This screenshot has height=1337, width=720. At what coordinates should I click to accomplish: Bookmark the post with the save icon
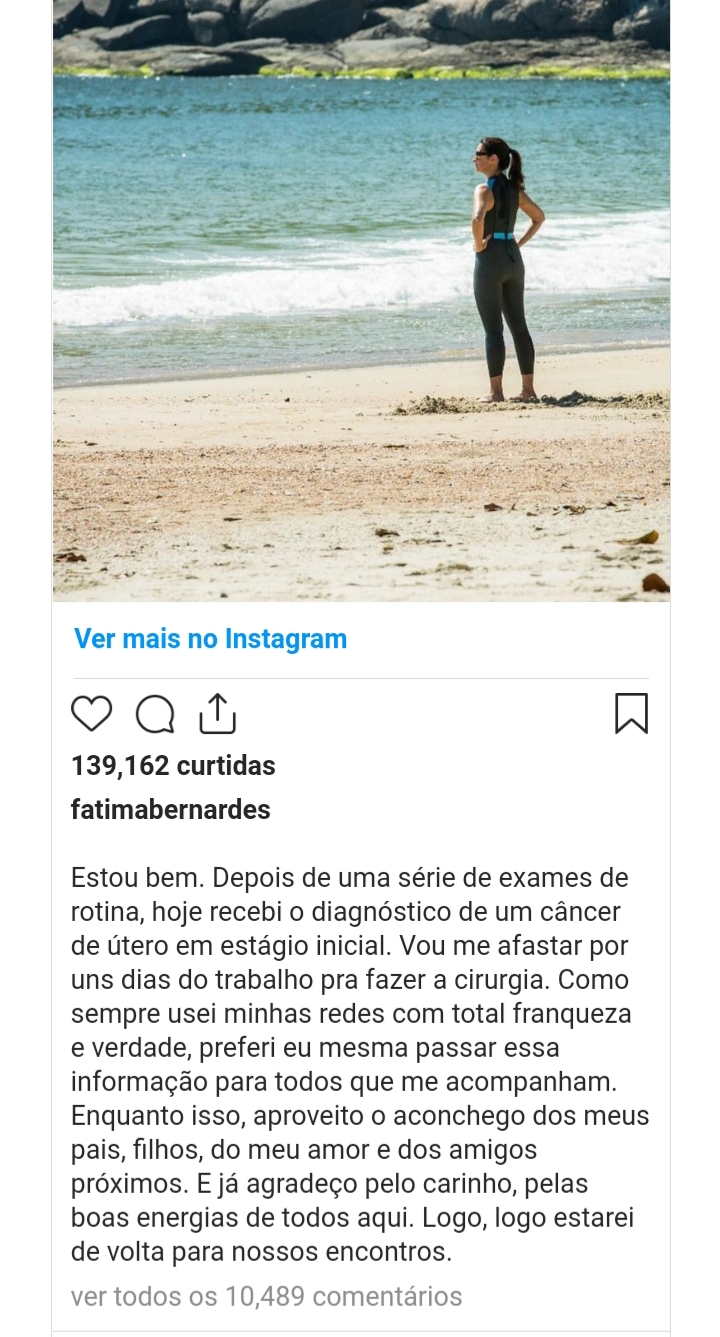click(x=631, y=714)
